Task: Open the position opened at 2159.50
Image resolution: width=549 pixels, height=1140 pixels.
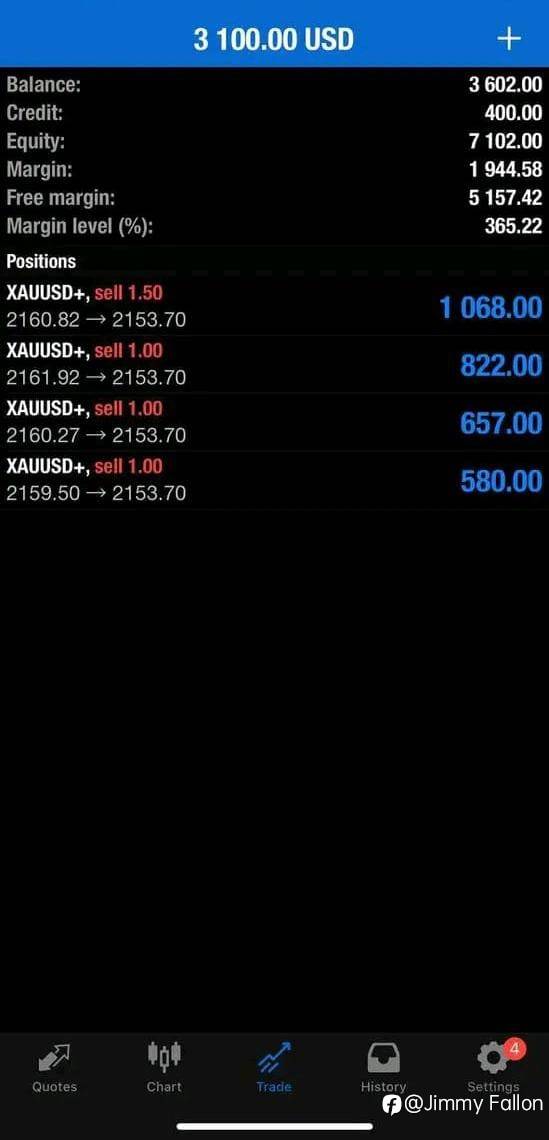Action: pos(274,480)
